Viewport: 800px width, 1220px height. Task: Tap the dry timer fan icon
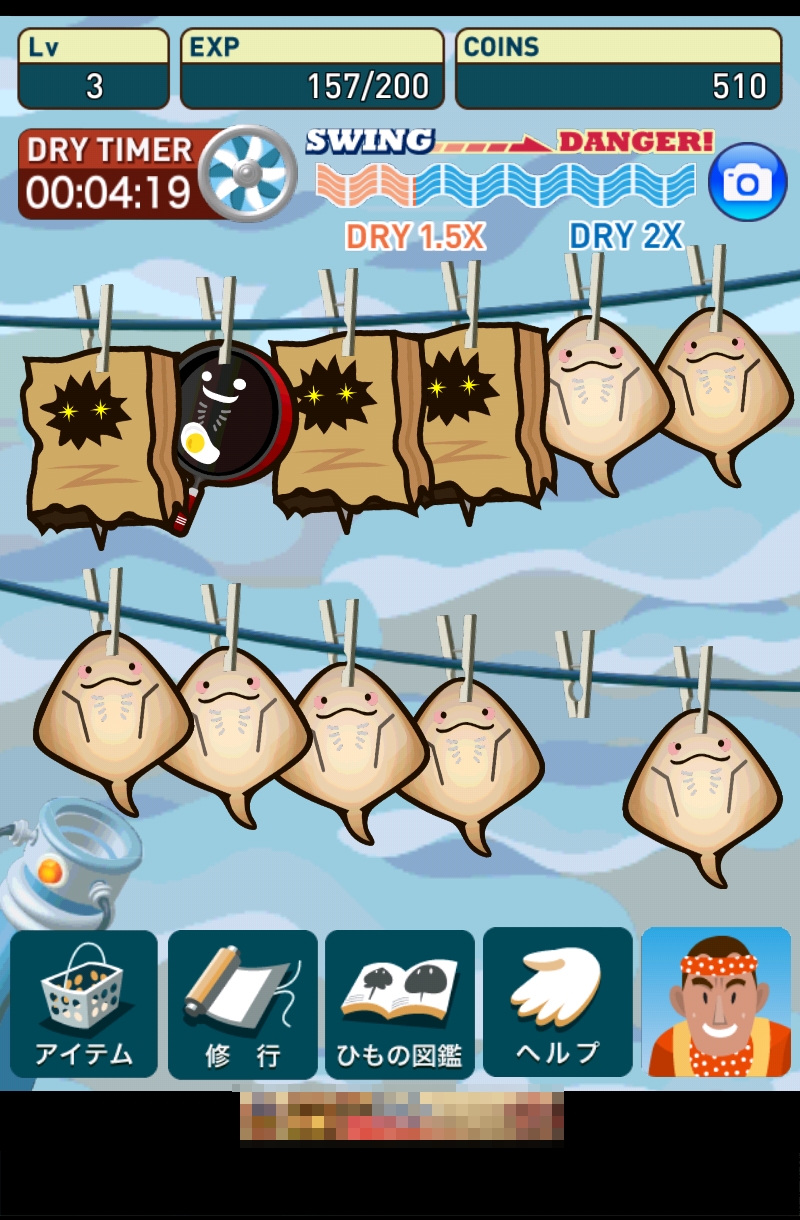[x=247, y=174]
